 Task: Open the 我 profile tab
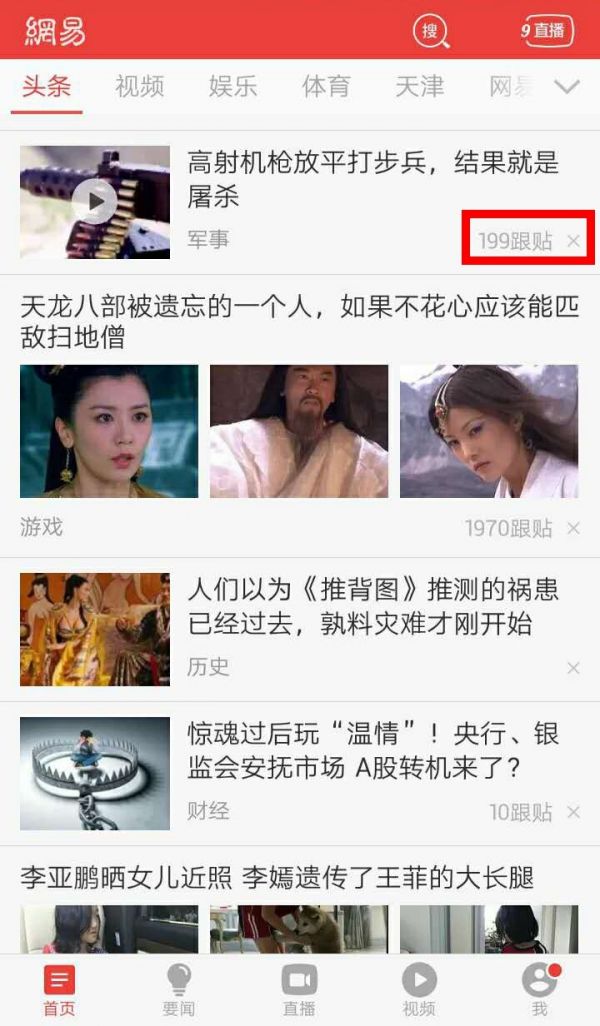click(x=539, y=989)
